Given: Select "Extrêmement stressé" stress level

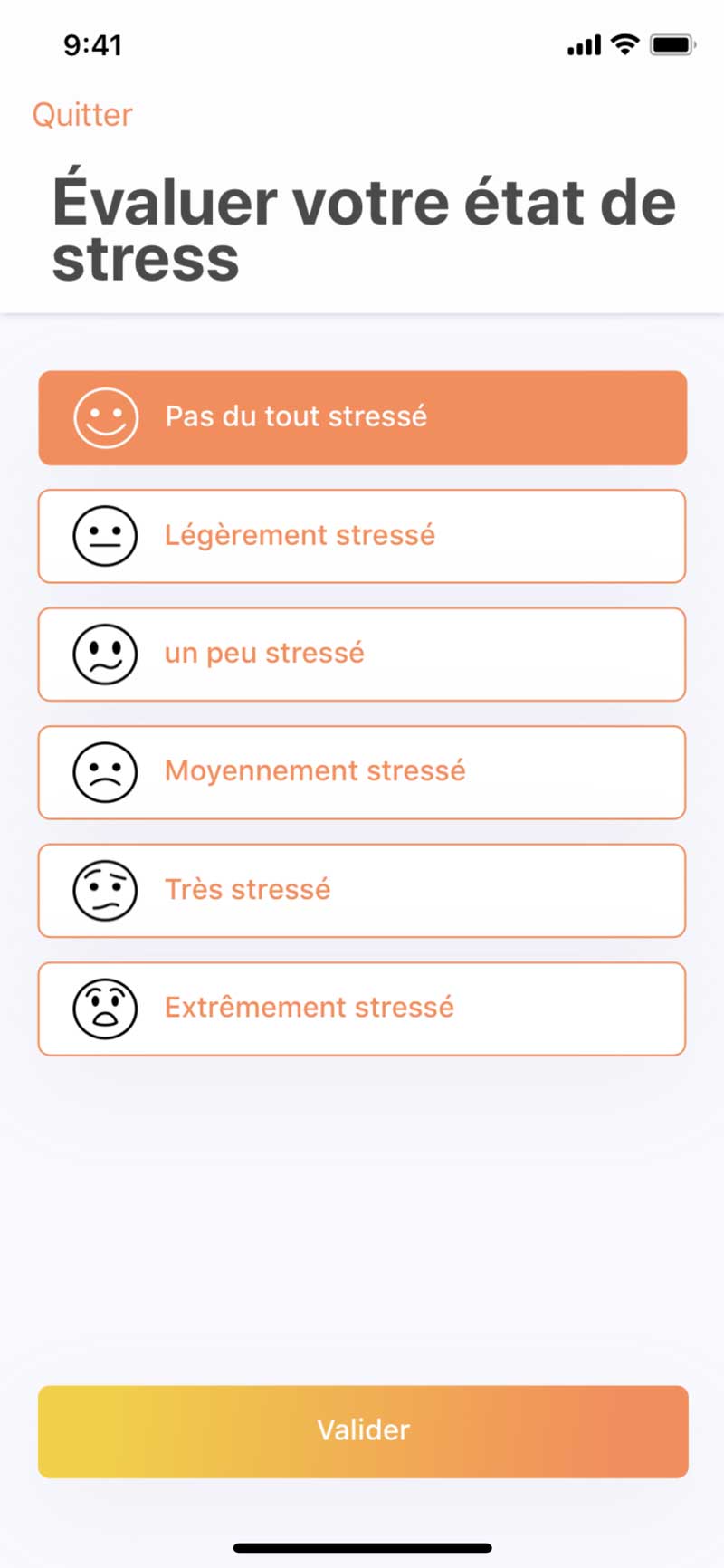Looking at the screenshot, I should (x=362, y=1009).
